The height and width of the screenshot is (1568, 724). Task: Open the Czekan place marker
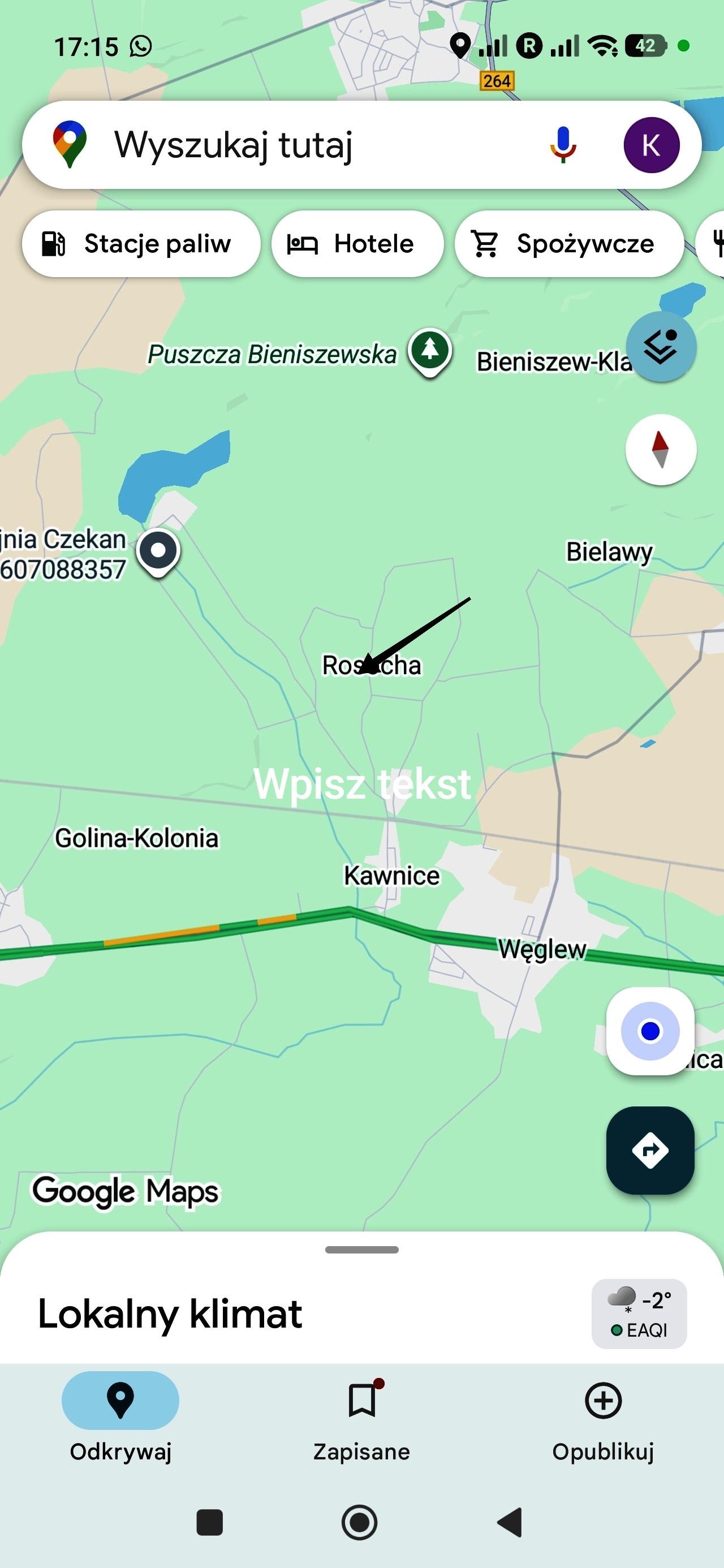(158, 551)
